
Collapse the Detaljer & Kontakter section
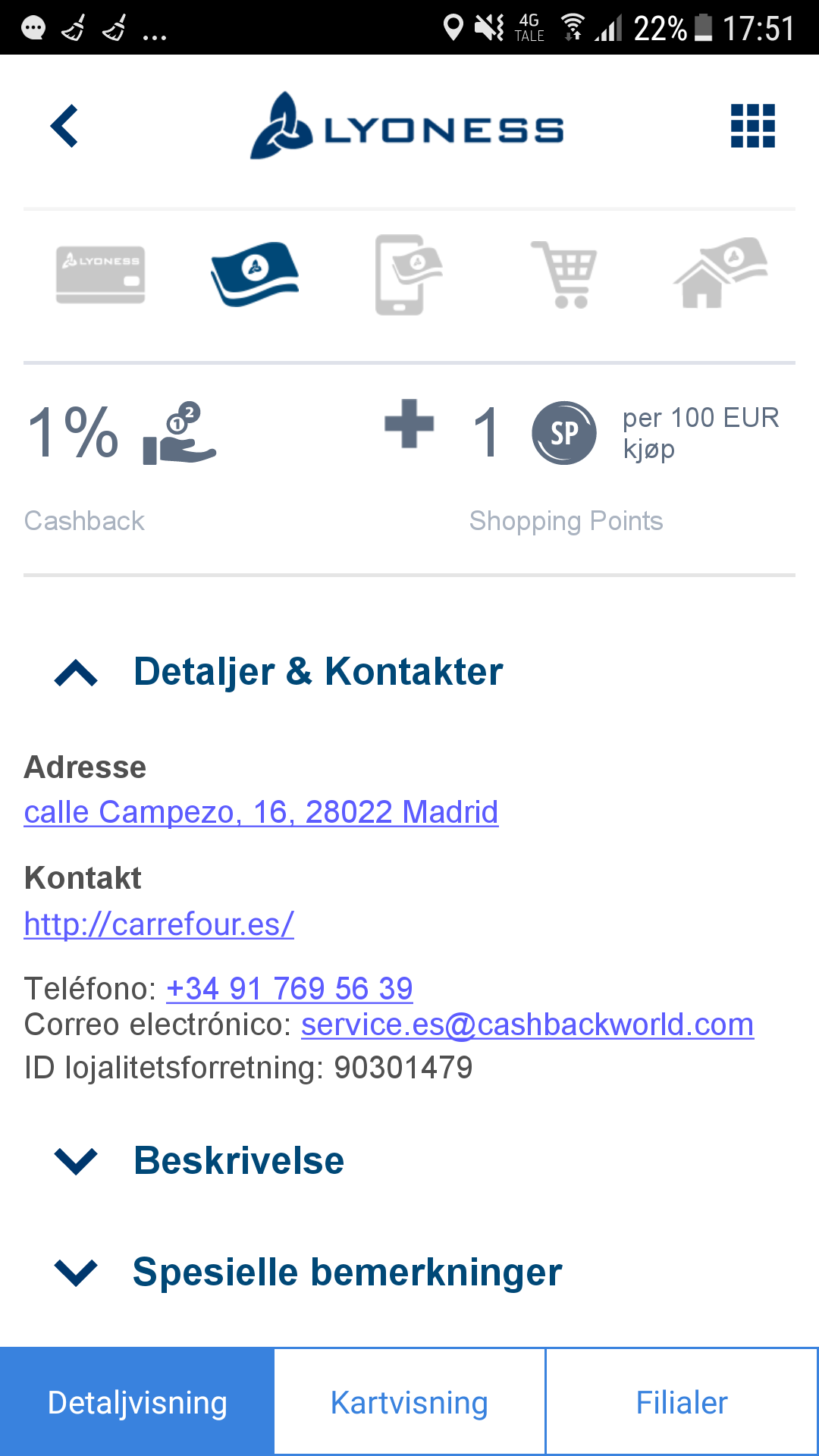(278, 672)
